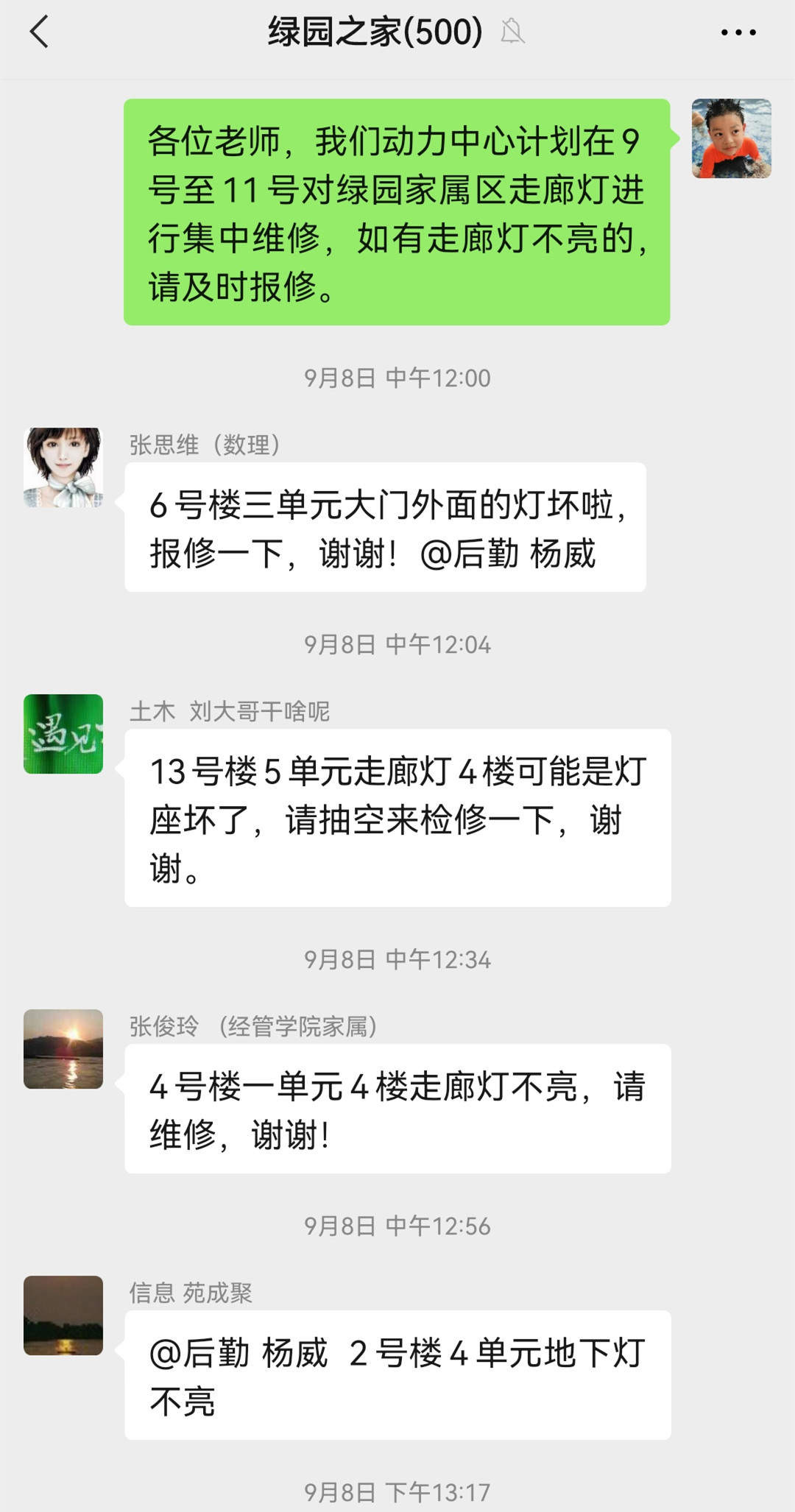The width and height of the screenshot is (795, 1512).
Task: Open the three-dot chat info menu
Action: pyautogui.click(x=738, y=32)
